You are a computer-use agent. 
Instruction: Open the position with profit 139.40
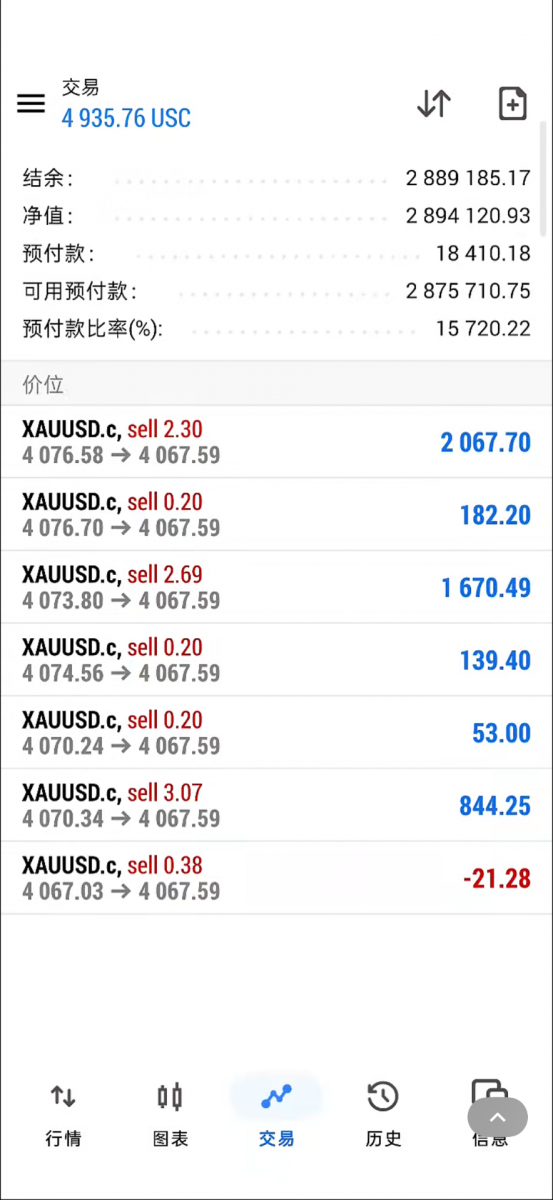click(276, 660)
